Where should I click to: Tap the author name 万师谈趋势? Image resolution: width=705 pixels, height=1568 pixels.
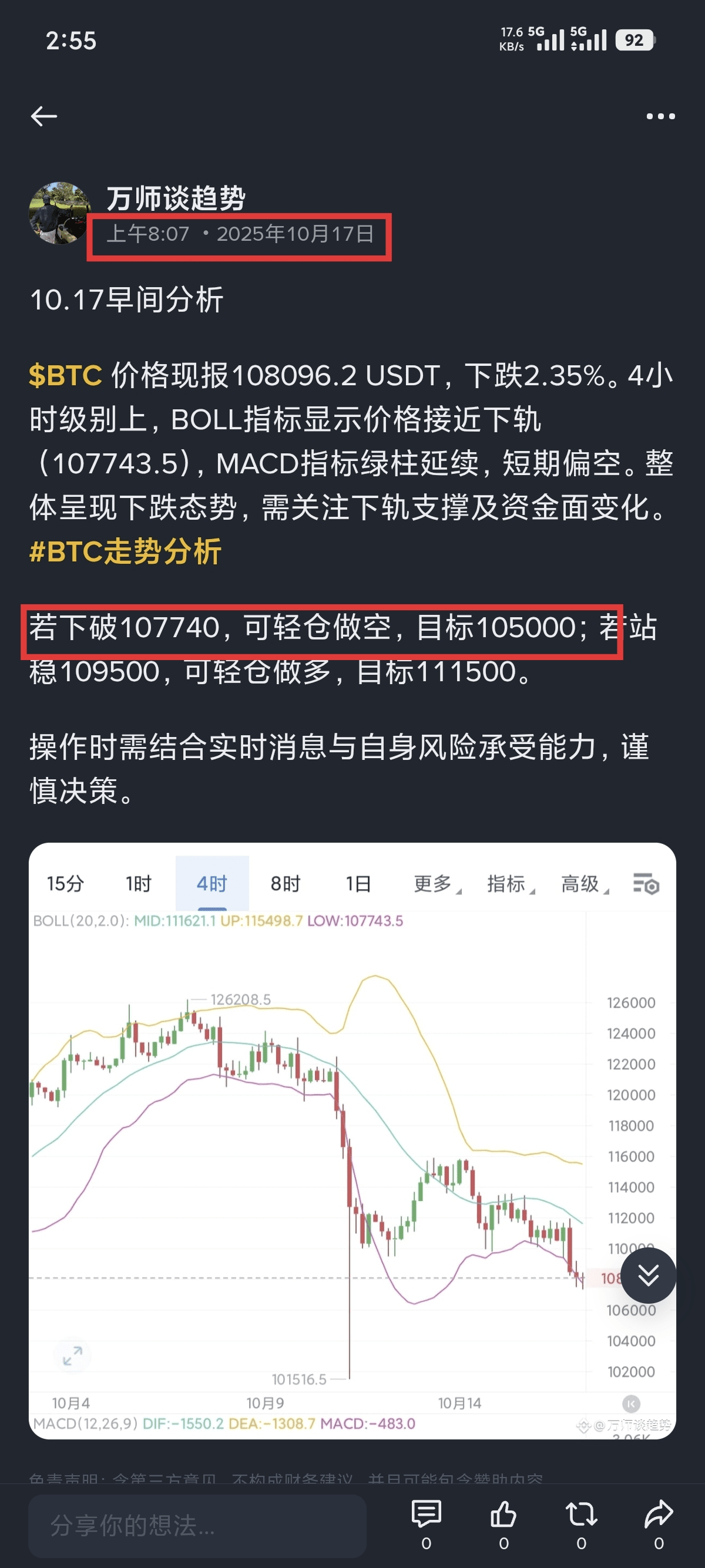(x=176, y=198)
